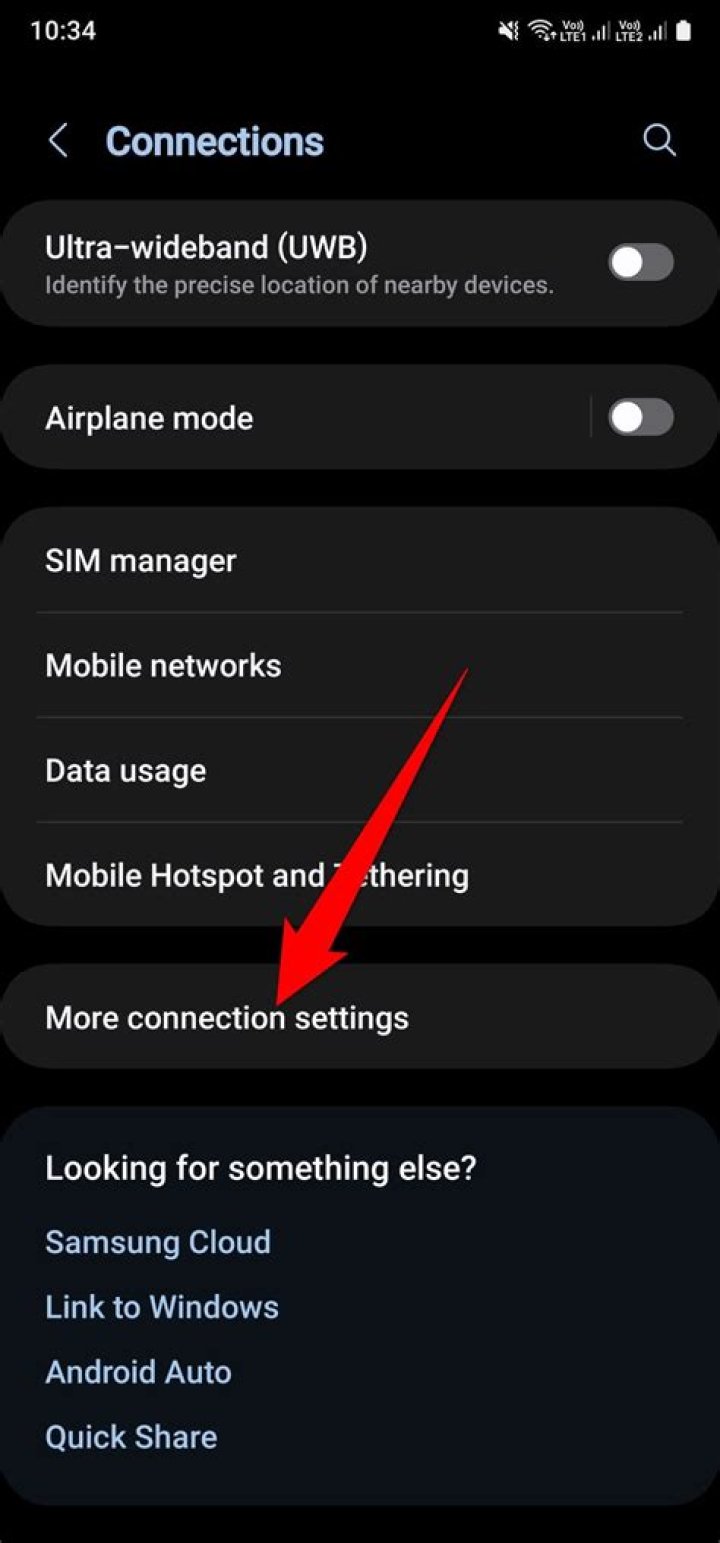Open Mobile networks settings
Image resolution: width=720 pixels, height=1543 pixels.
163,665
